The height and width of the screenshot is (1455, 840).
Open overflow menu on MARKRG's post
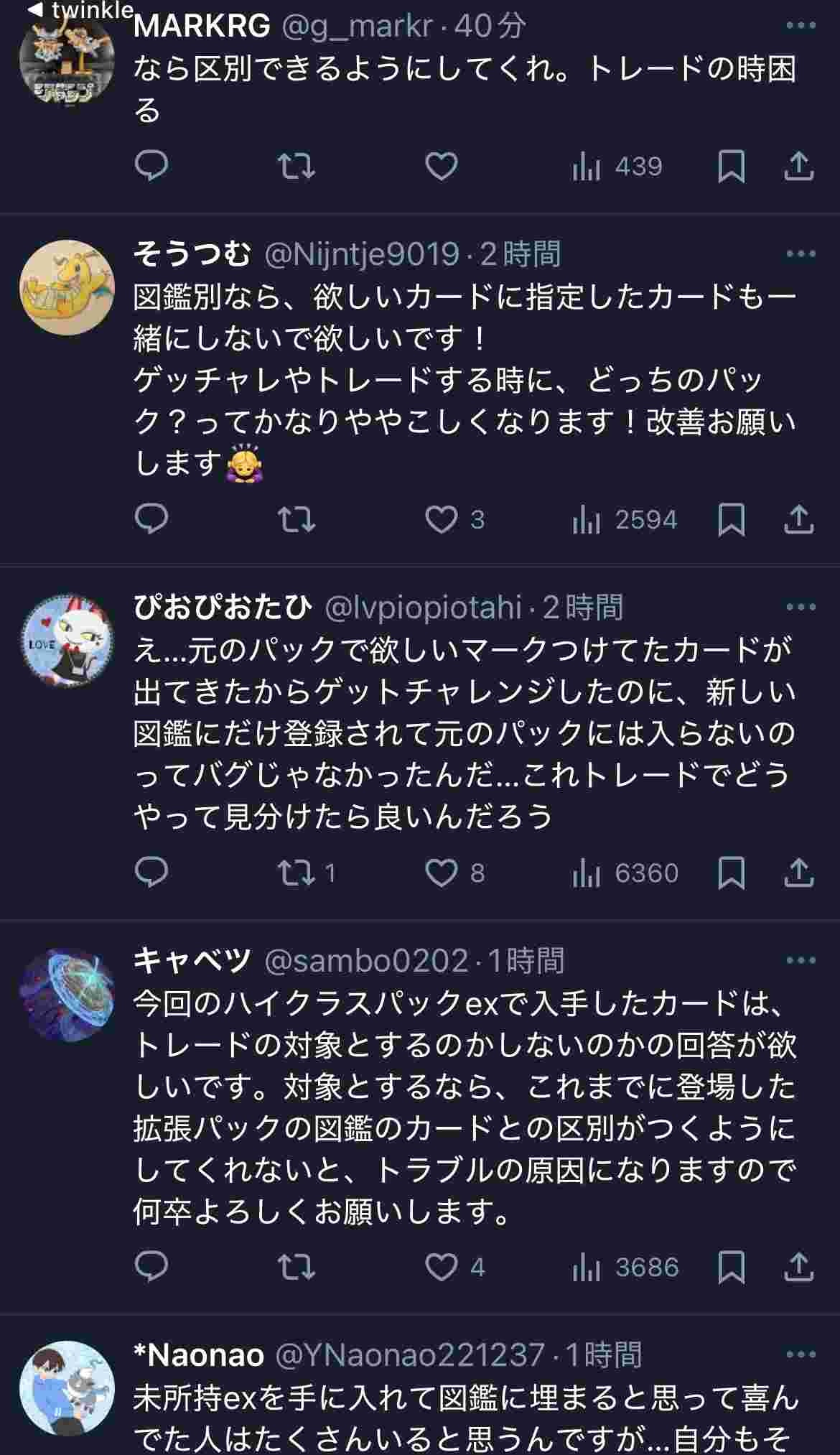801,27
